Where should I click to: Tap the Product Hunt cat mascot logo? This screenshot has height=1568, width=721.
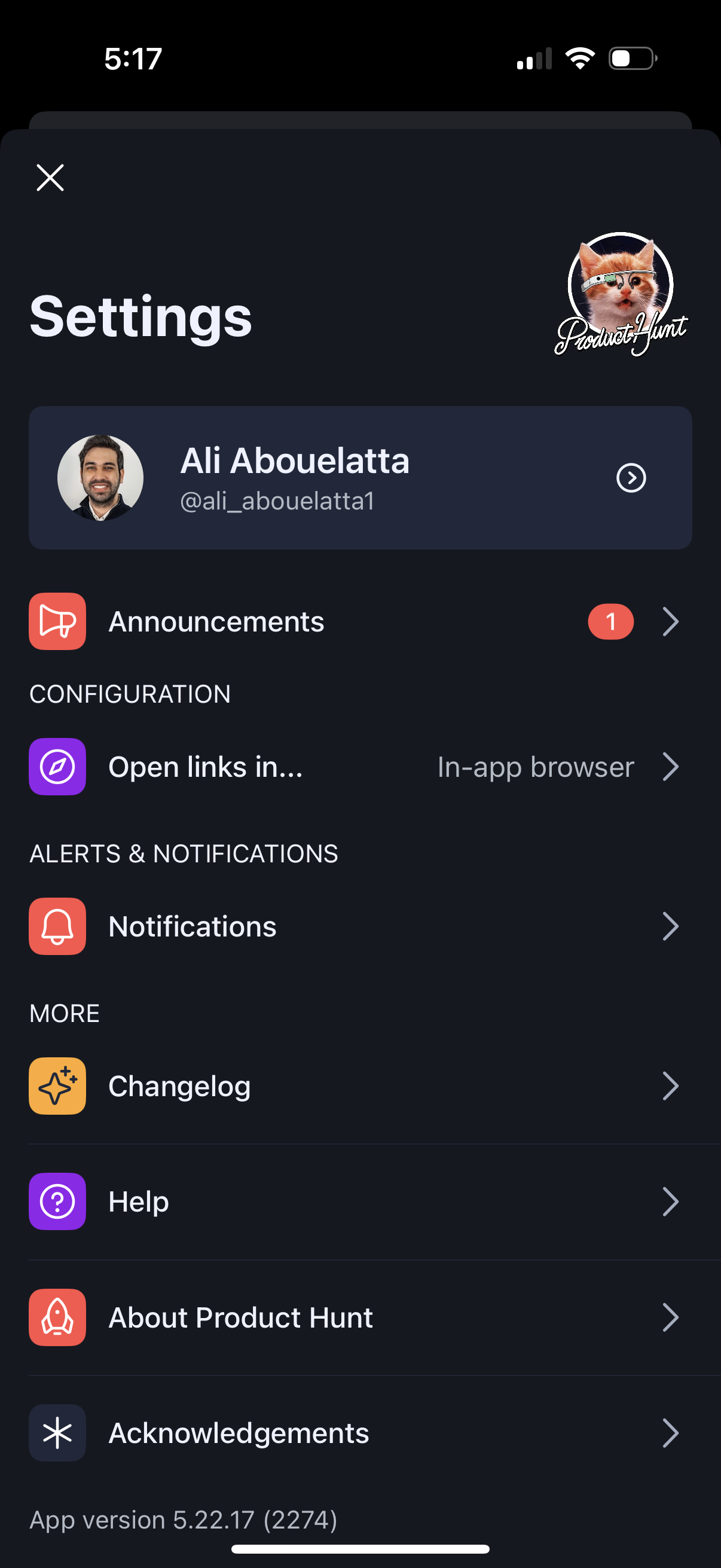pyautogui.click(x=619, y=295)
